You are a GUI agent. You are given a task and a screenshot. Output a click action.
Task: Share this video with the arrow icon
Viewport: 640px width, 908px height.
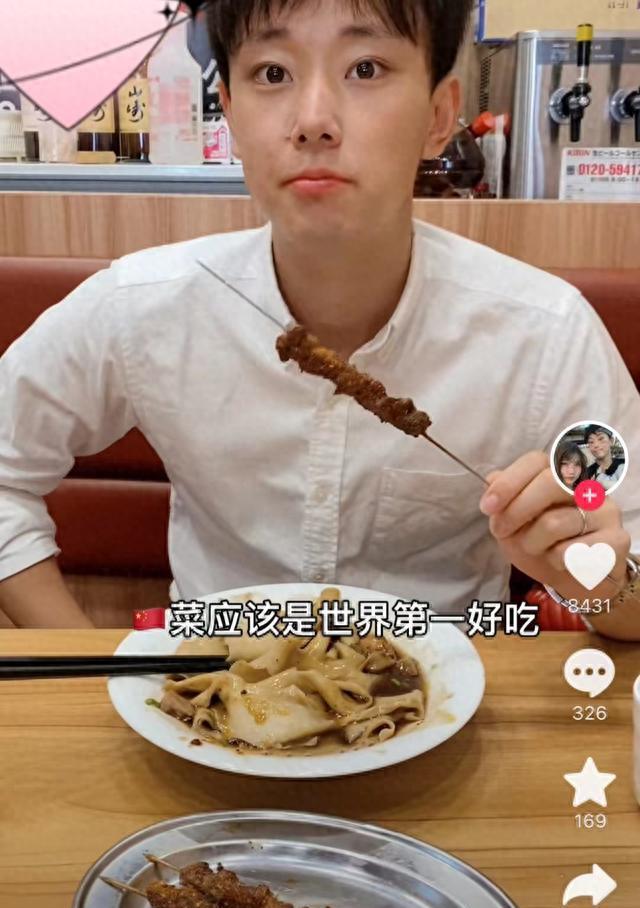590,884
